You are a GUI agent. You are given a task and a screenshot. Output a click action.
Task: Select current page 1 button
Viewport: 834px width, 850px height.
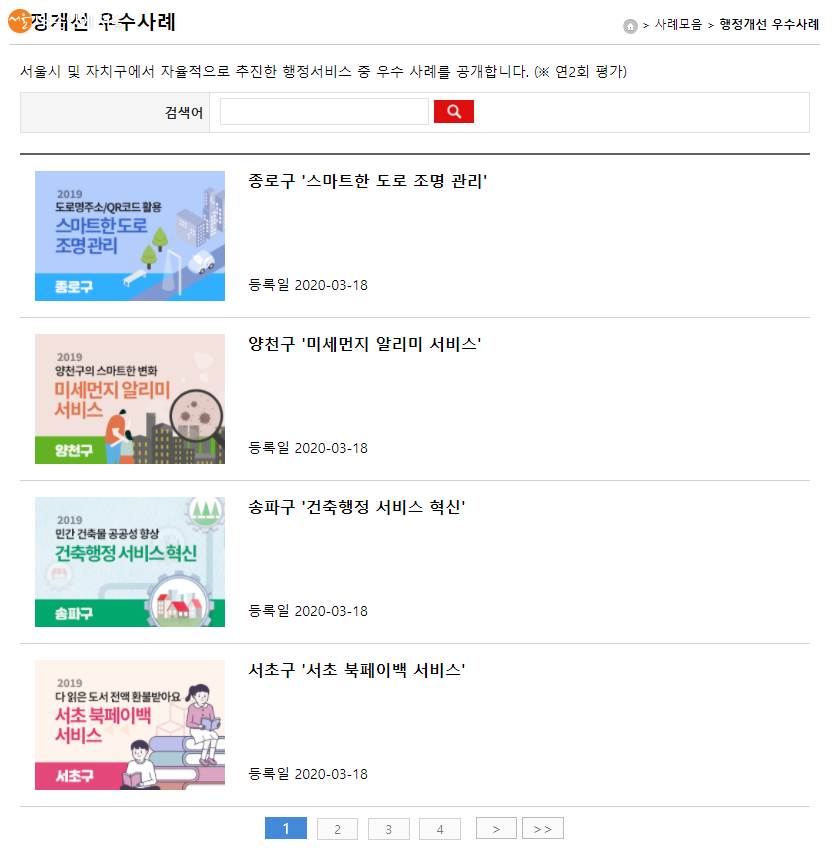(286, 829)
